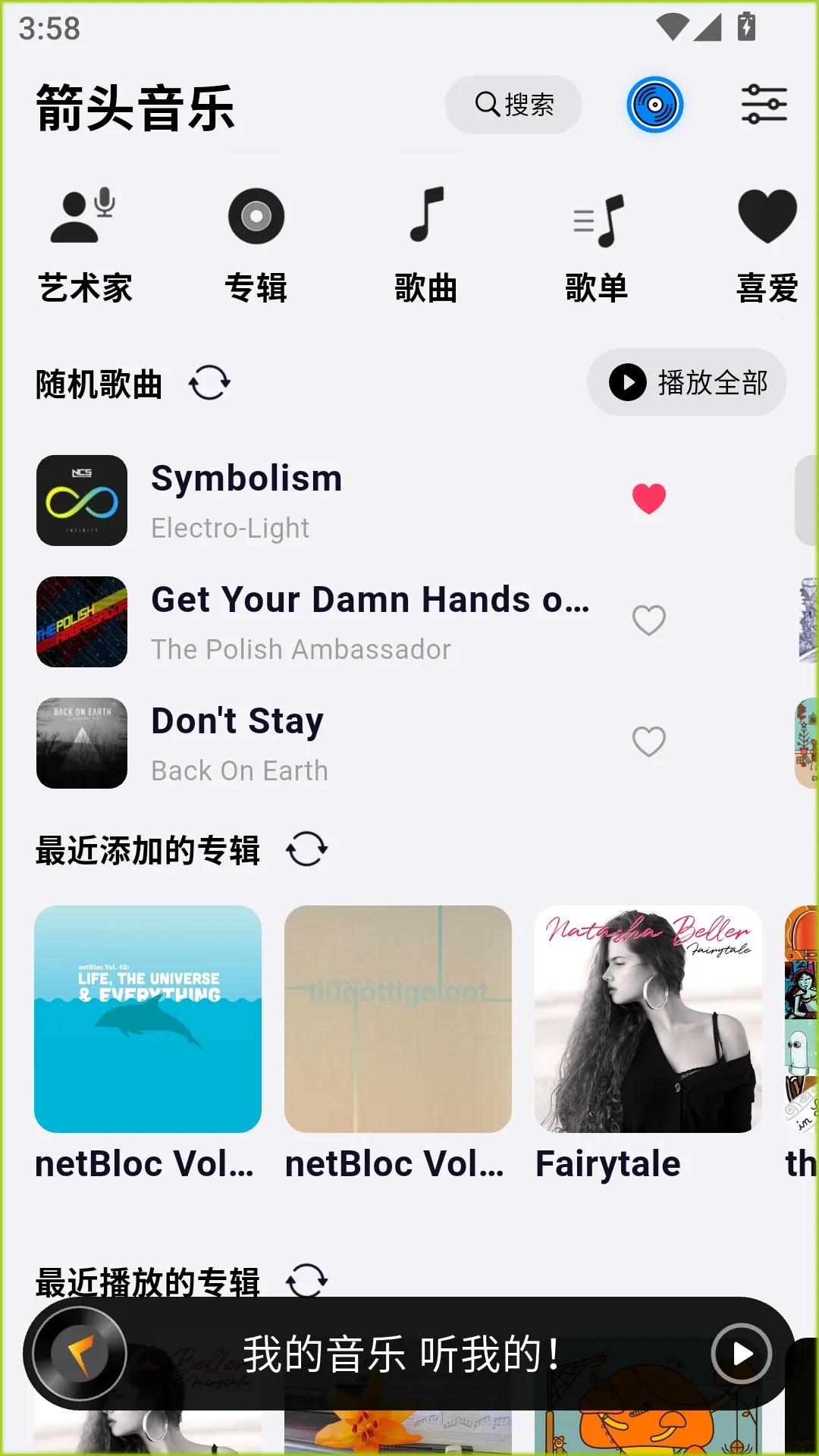Image resolution: width=819 pixels, height=1456 pixels.
Task: Open the Playlists (歌单) section
Action: [x=596, y=243]
